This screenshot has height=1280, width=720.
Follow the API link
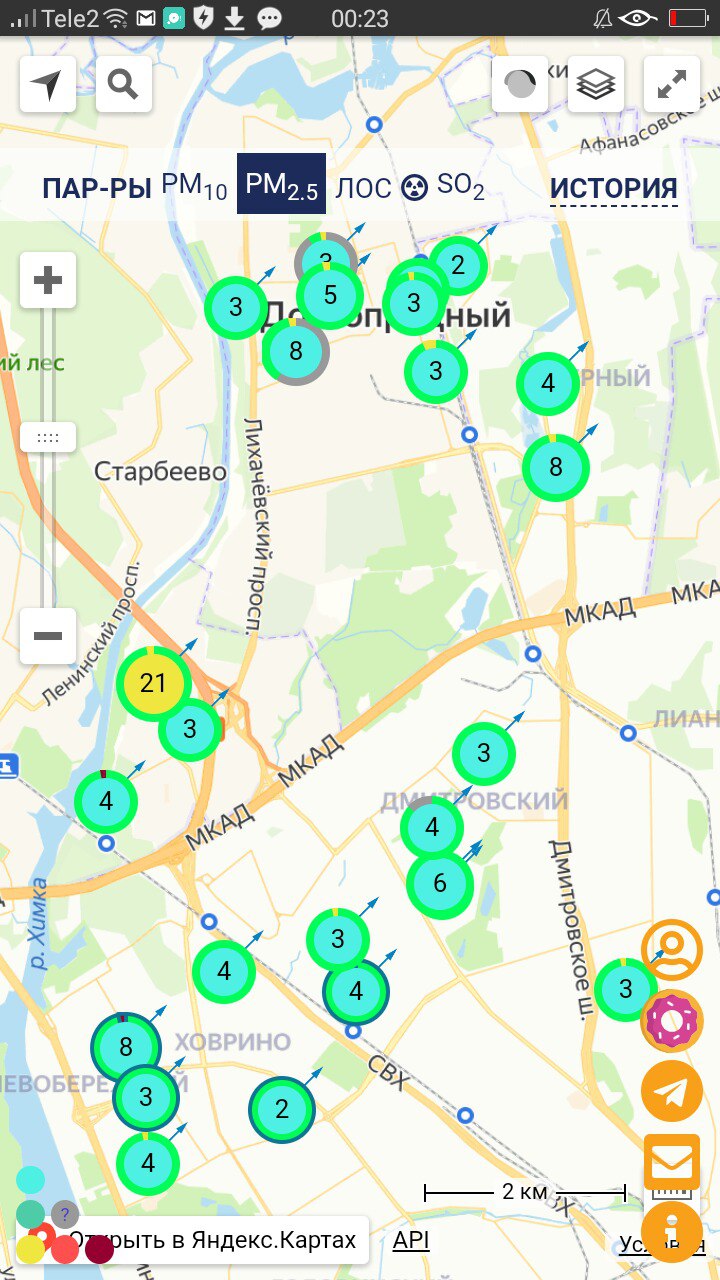(411, 1240)
